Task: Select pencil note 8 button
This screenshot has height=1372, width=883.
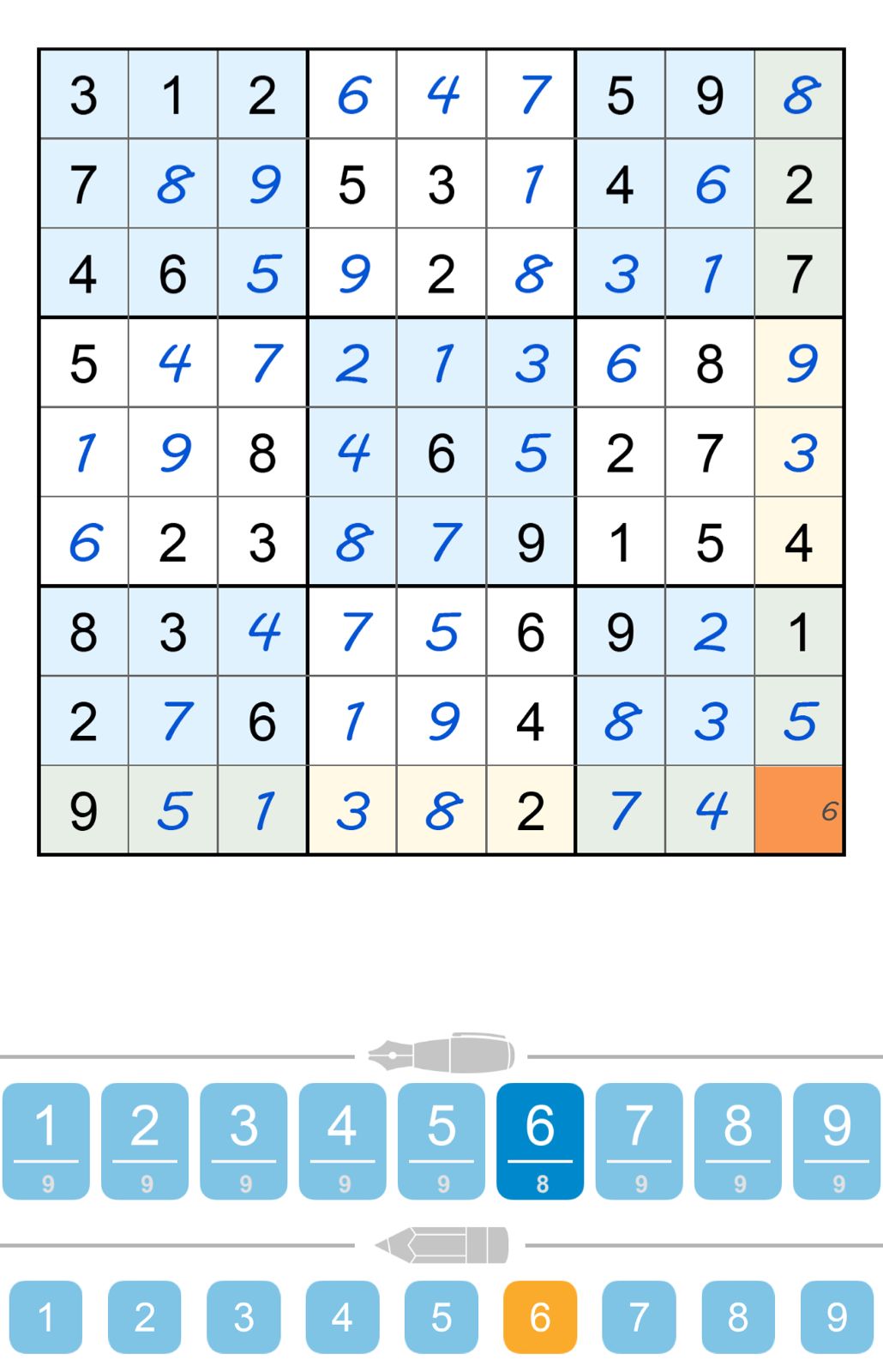Action: click(738, 1317)
